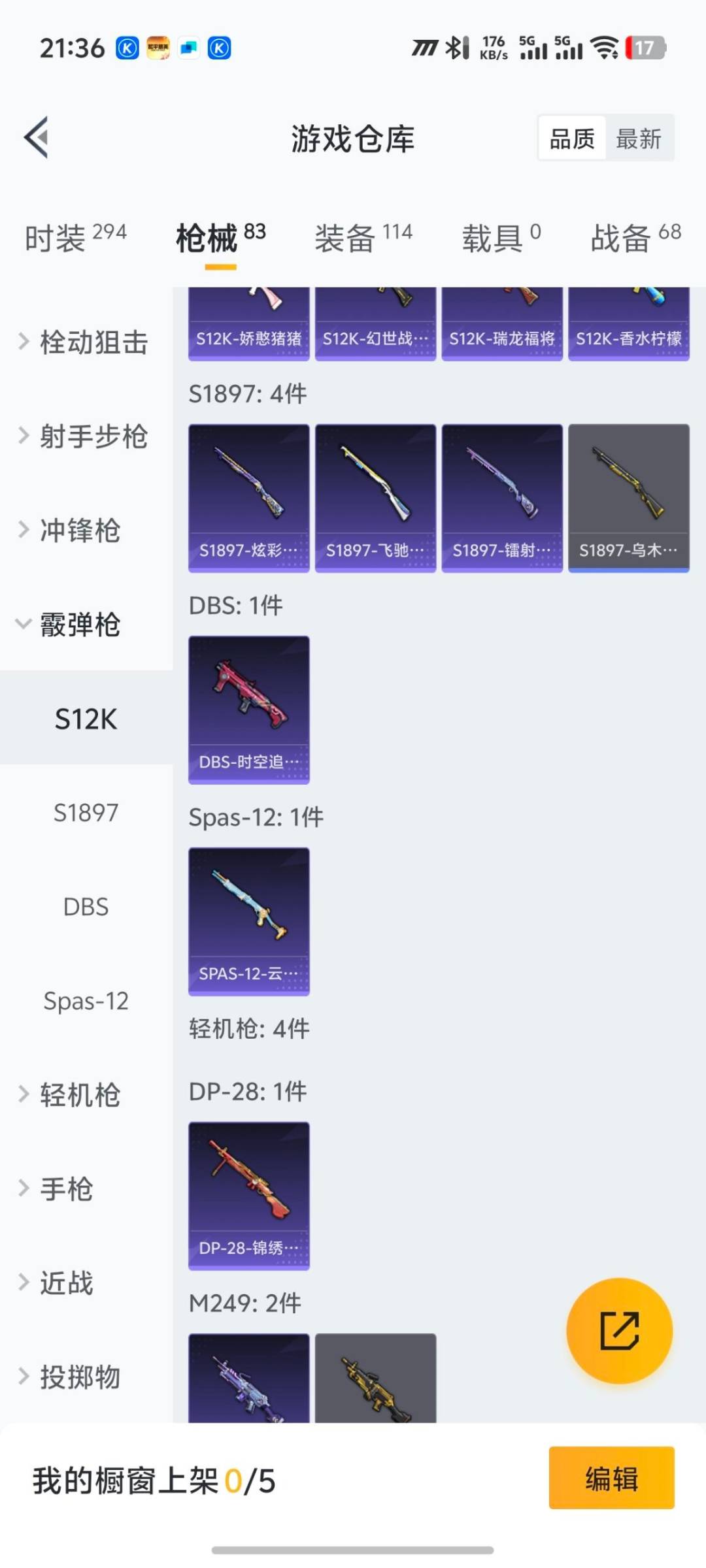Collapse 霰弹枪 category
This screenshot has width=706, height=1568.
point(78,625)
